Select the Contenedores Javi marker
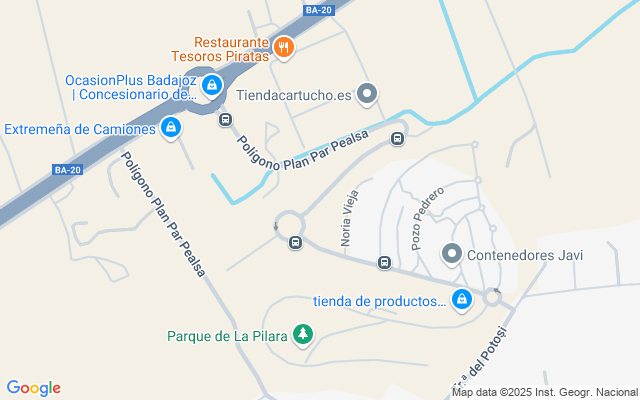The width and height of the screenshot is (640, 400). coord(451,254)
